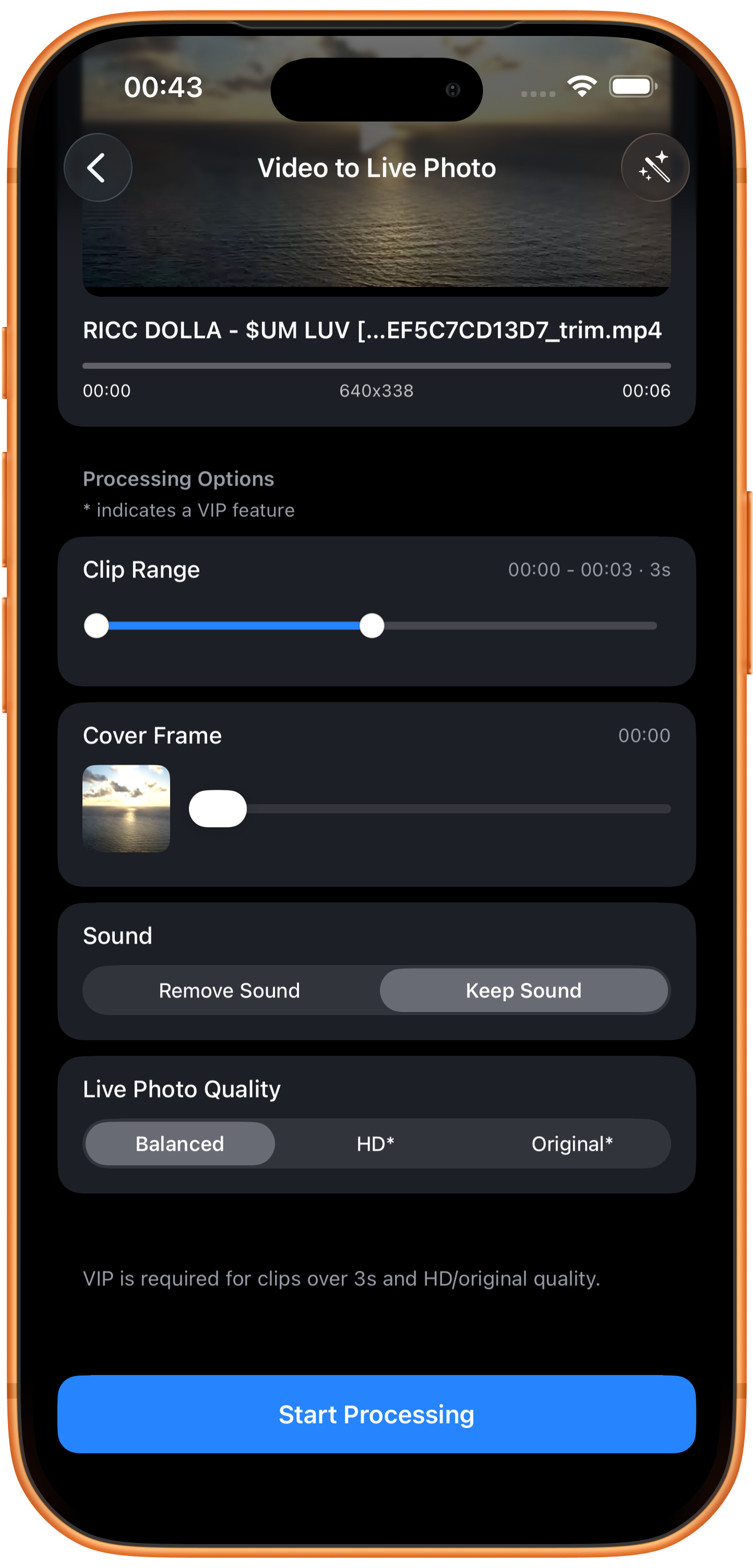Tap the Clip Range end handle

pos(372,626)
